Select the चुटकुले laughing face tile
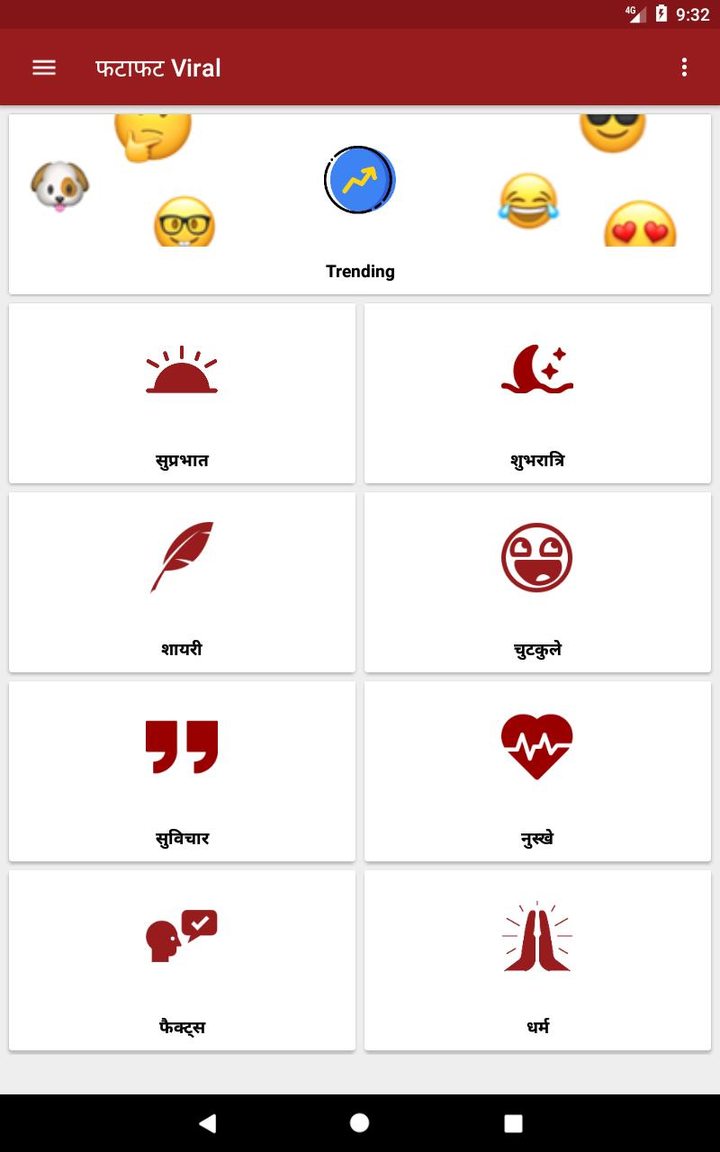Image resolution: width=720 pixels, height=1152 pixels. tap(538, 583)
